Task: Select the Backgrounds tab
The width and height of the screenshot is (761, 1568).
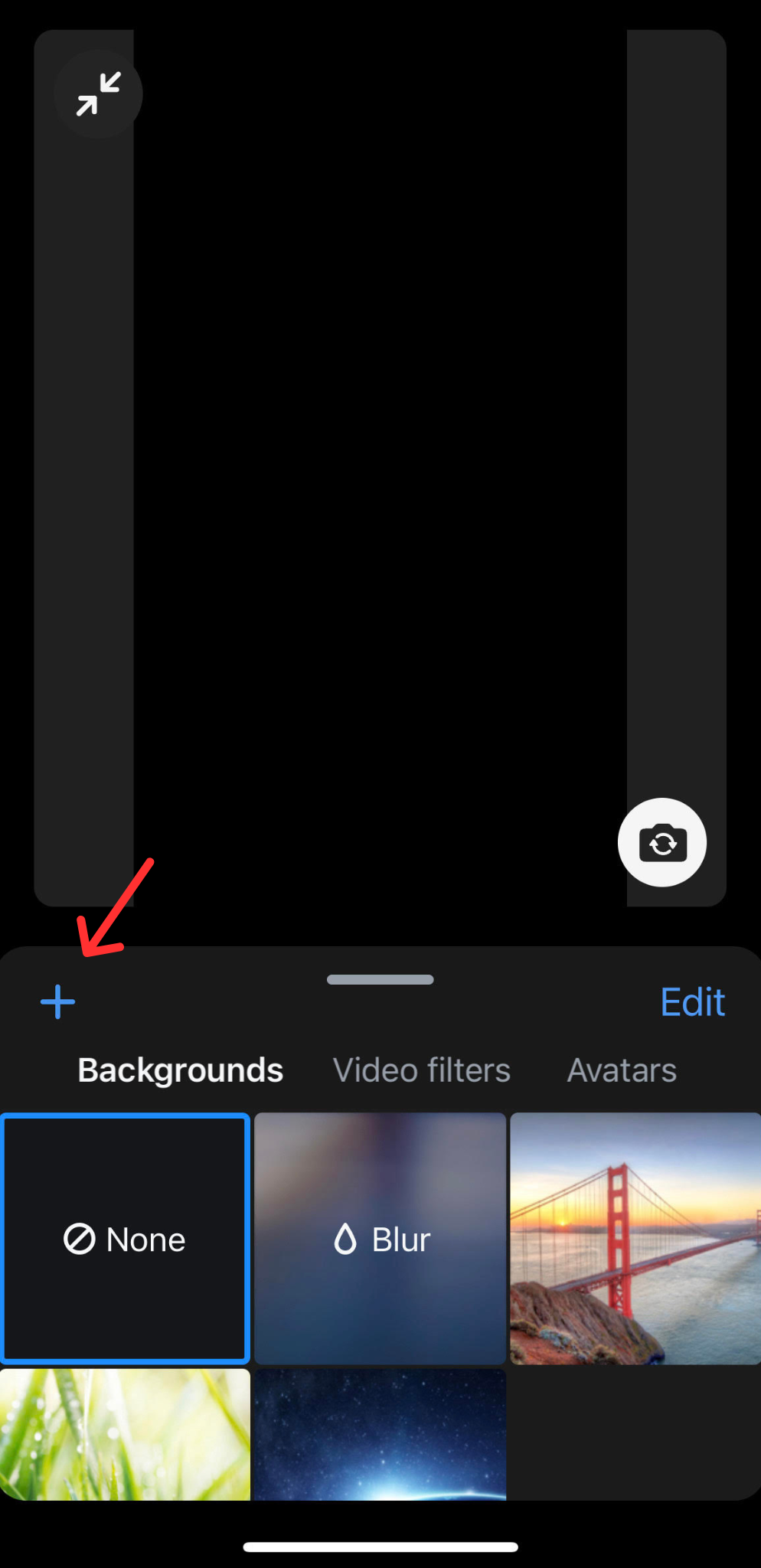Action: click(x=181, y=1070)
